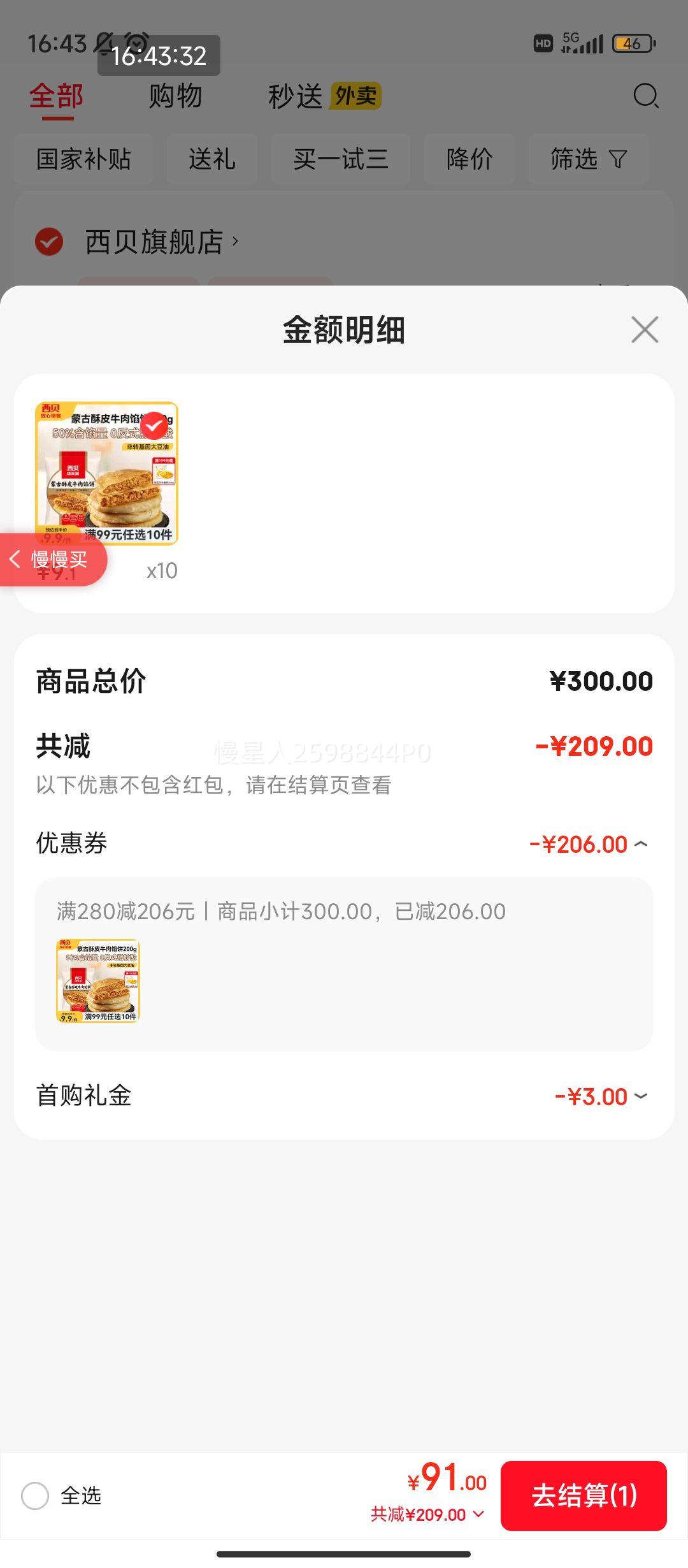Collapse the 优惠券 coupon details chevron
The width and height of the screenshot is (688, 1568).
(643, 843)
